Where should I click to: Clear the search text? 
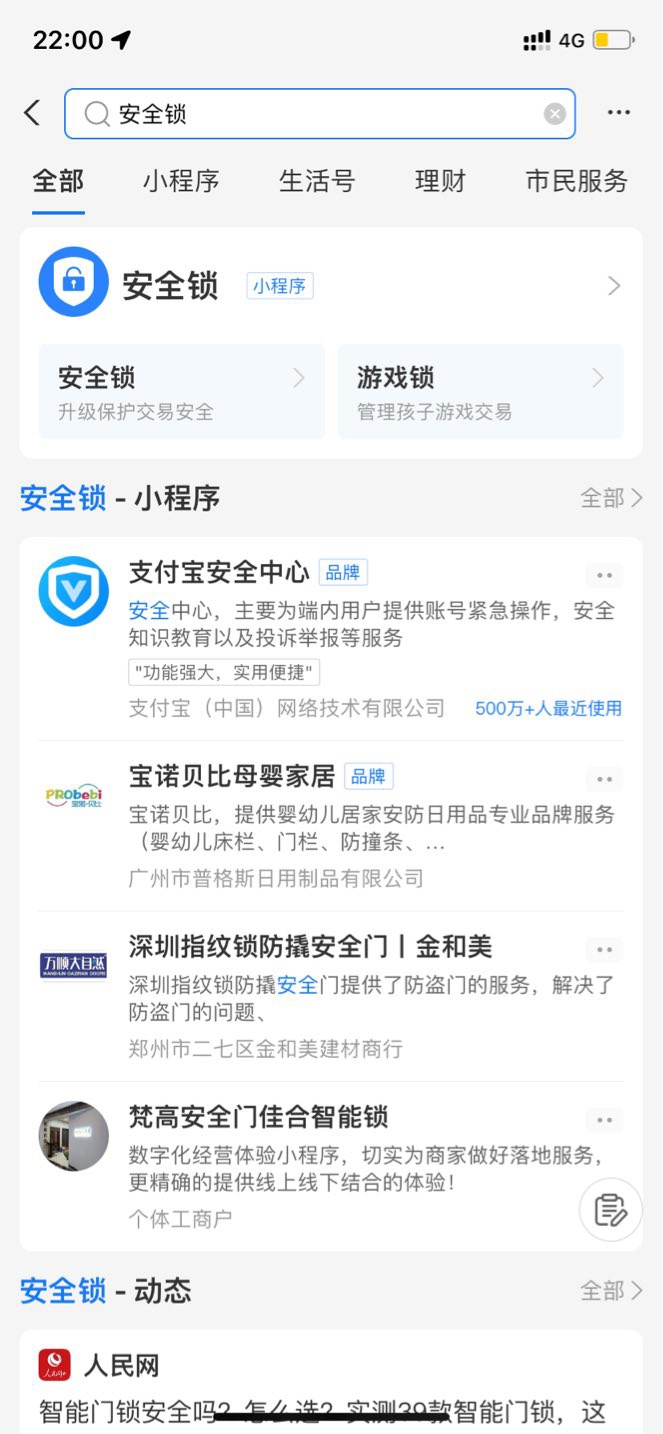(x=555, y=114)
